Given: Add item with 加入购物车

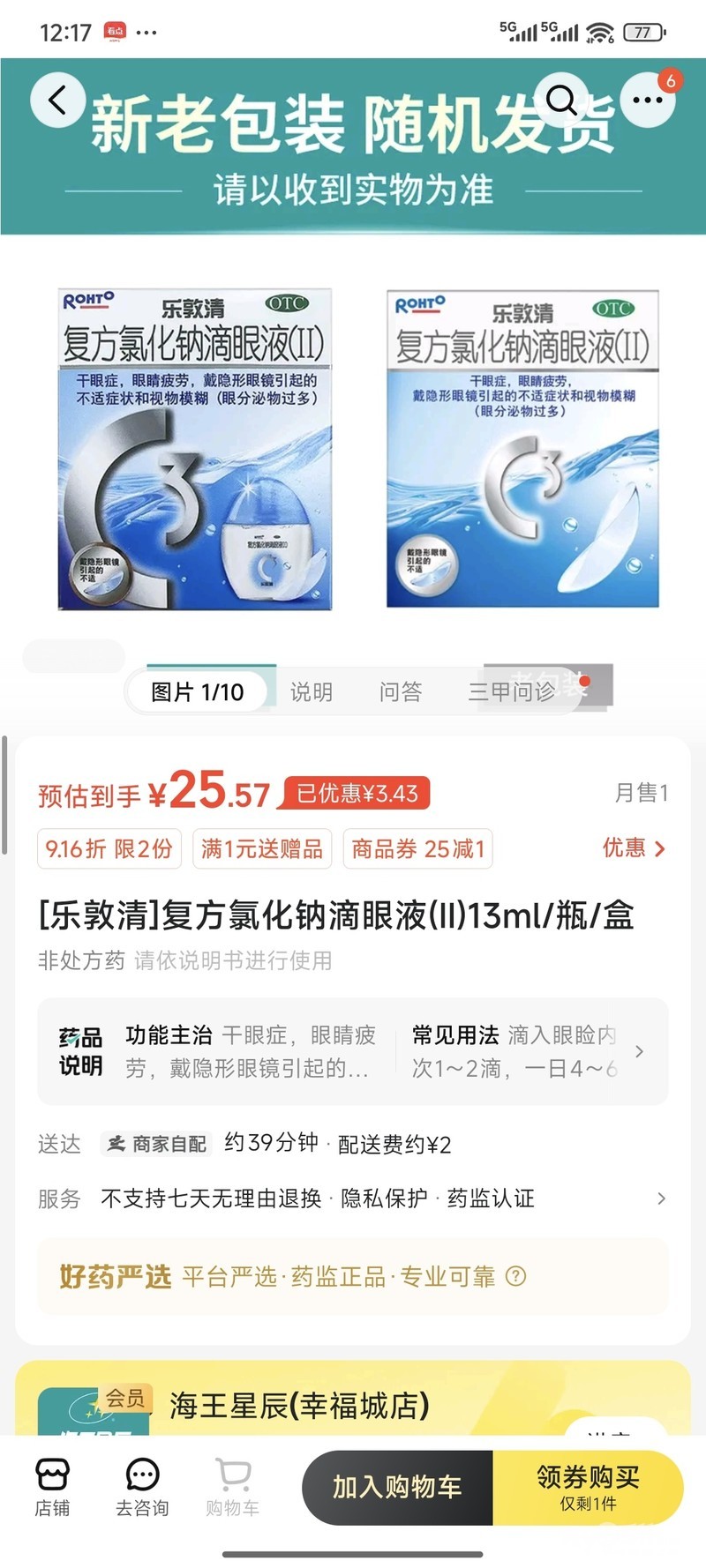Looking at the screenshot, I should (397, 1488).
